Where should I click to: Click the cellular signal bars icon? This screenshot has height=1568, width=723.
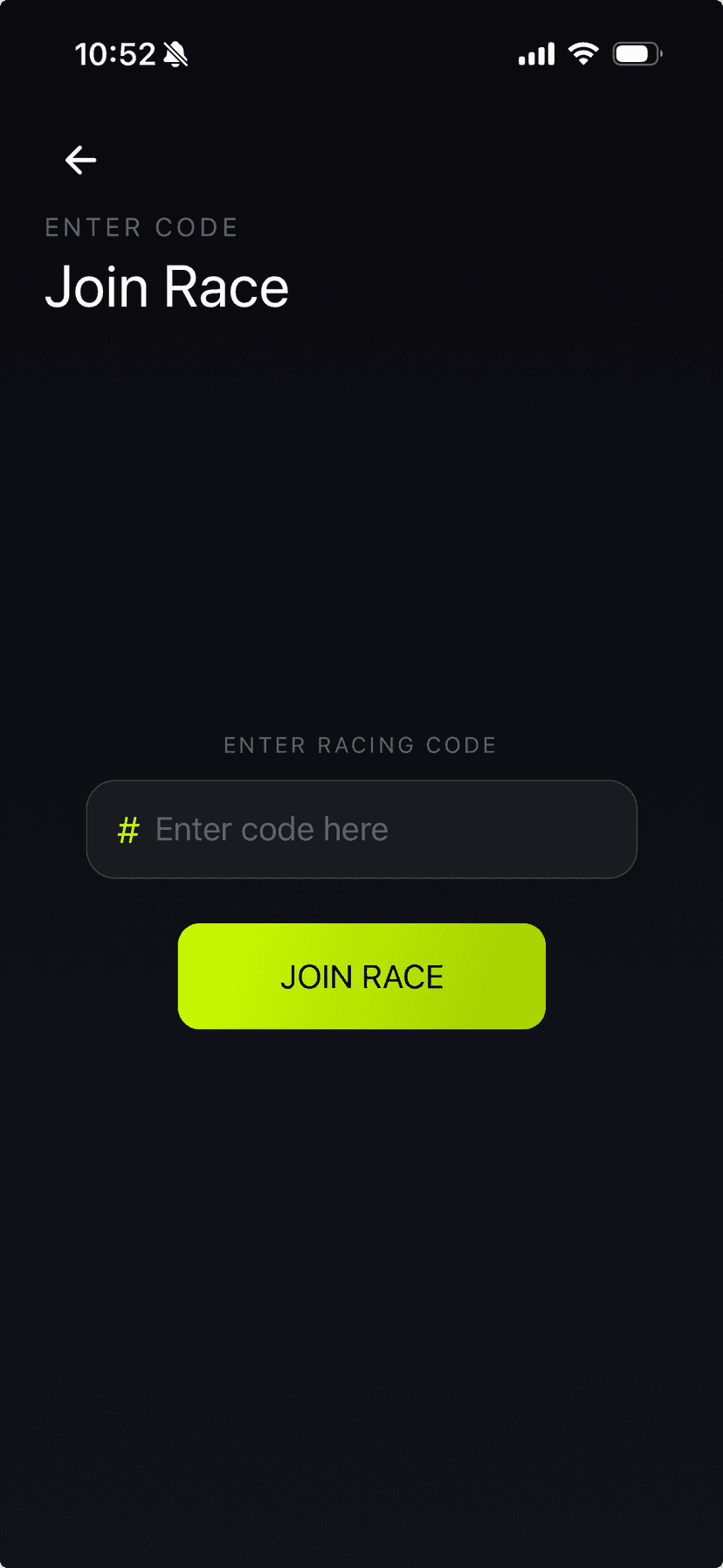pyautogui.click(x=535, y=53)
